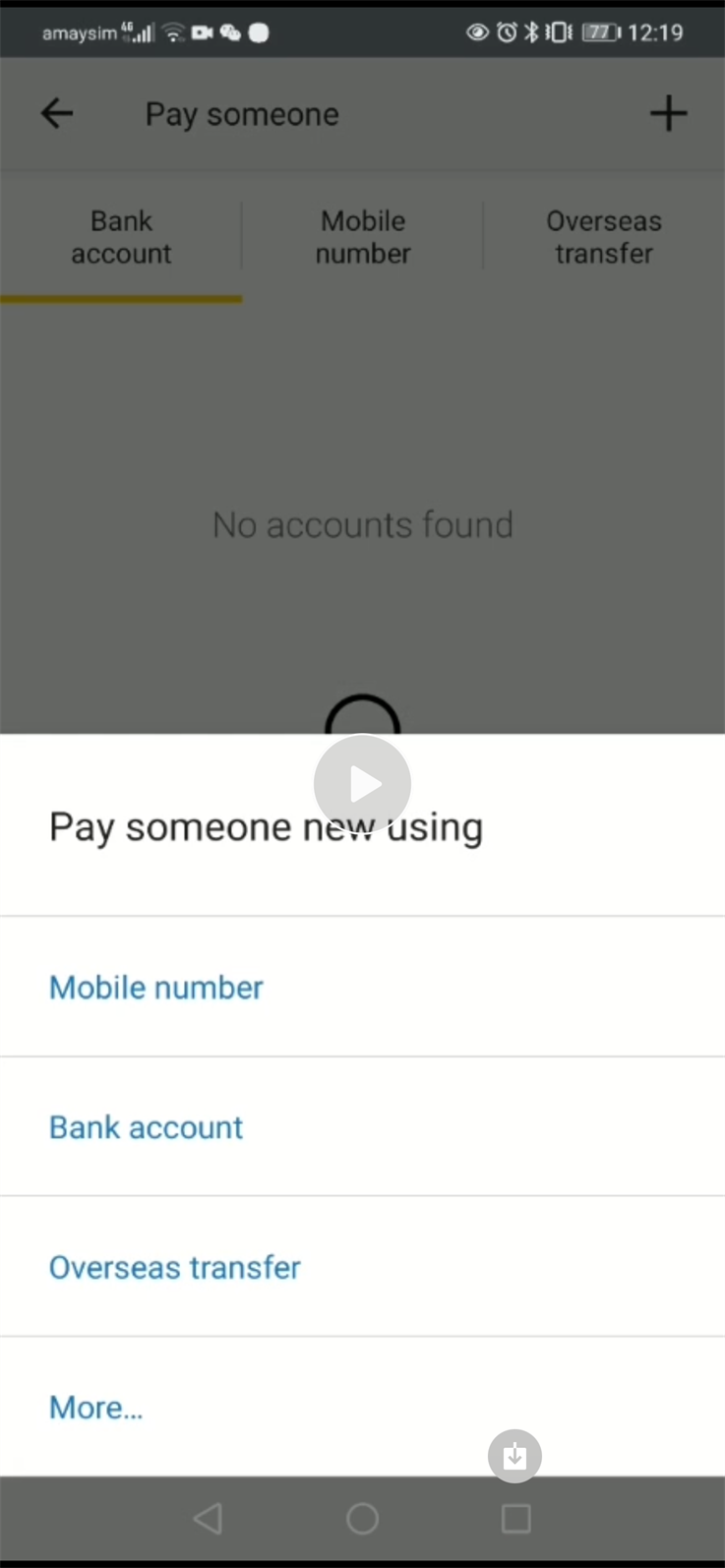Switch to the Mobile number tab

(363, 237)
